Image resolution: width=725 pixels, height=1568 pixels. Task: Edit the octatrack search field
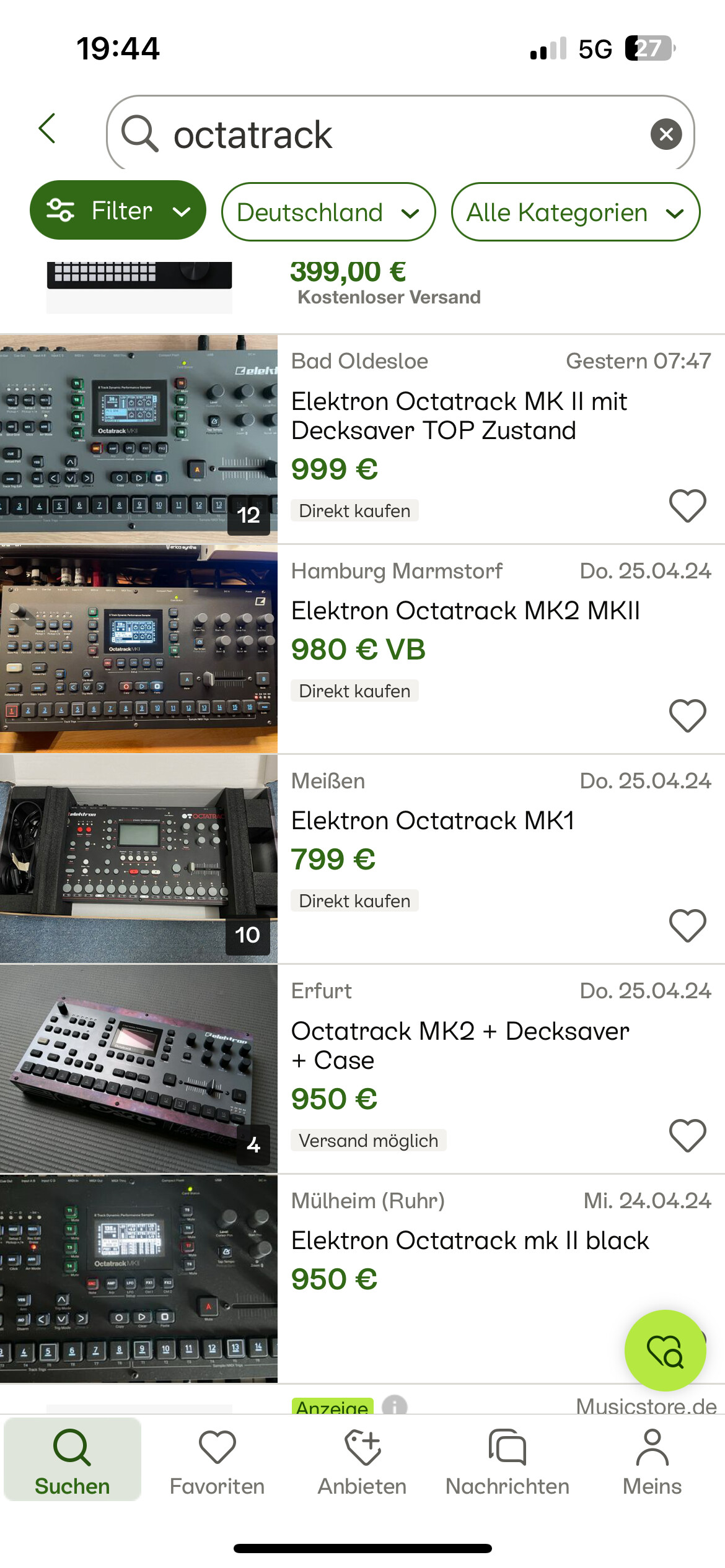coord(397,134)
